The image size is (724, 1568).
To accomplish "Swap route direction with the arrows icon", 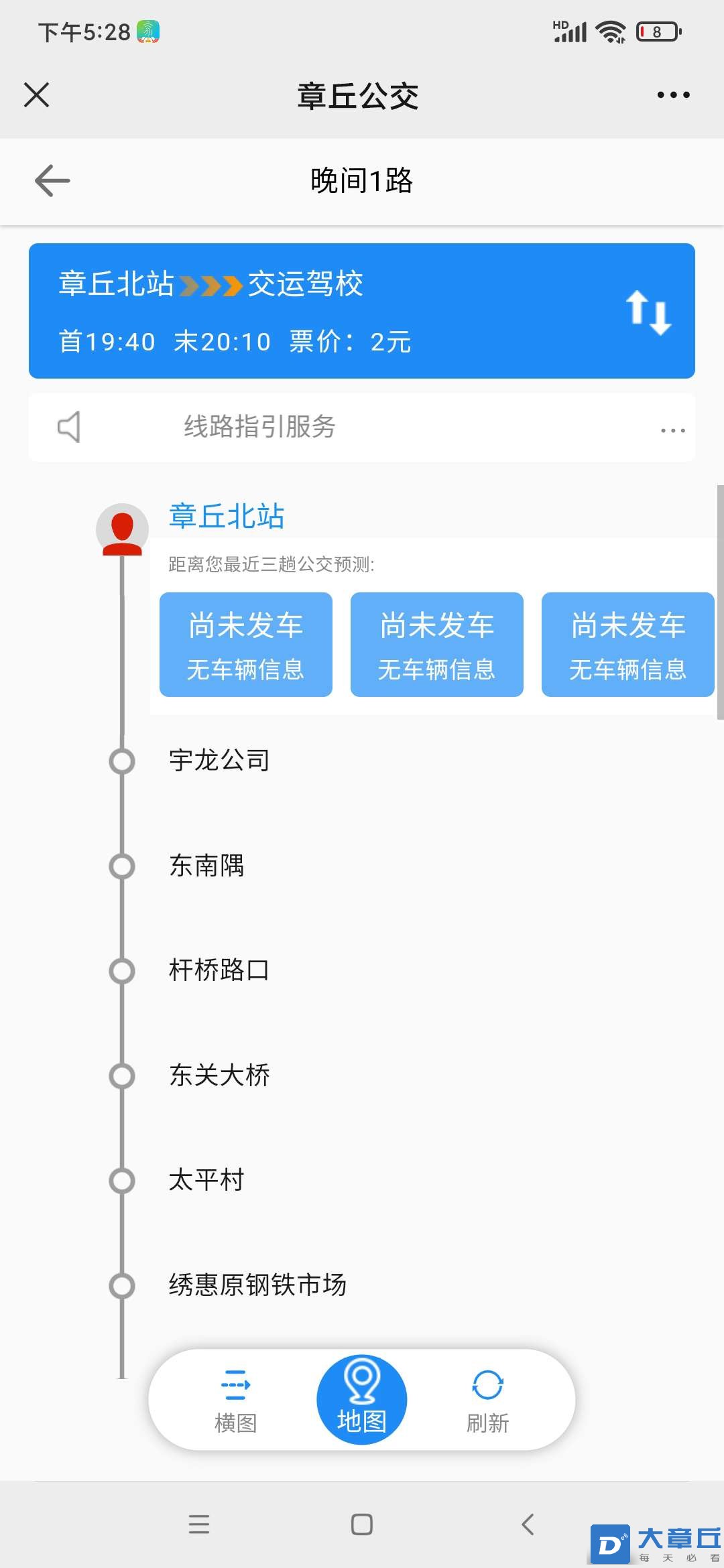I will [x=648, y=312].
